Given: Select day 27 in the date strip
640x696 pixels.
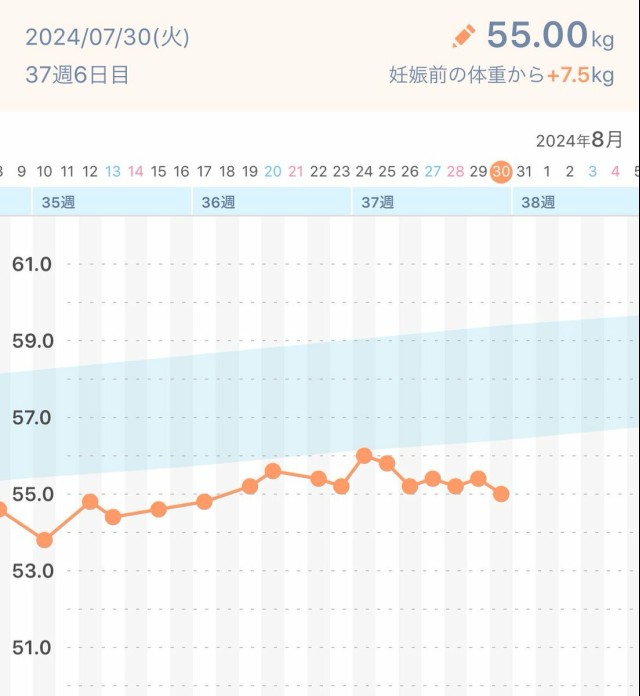Looking at the screenshot, I should point(432,171).
